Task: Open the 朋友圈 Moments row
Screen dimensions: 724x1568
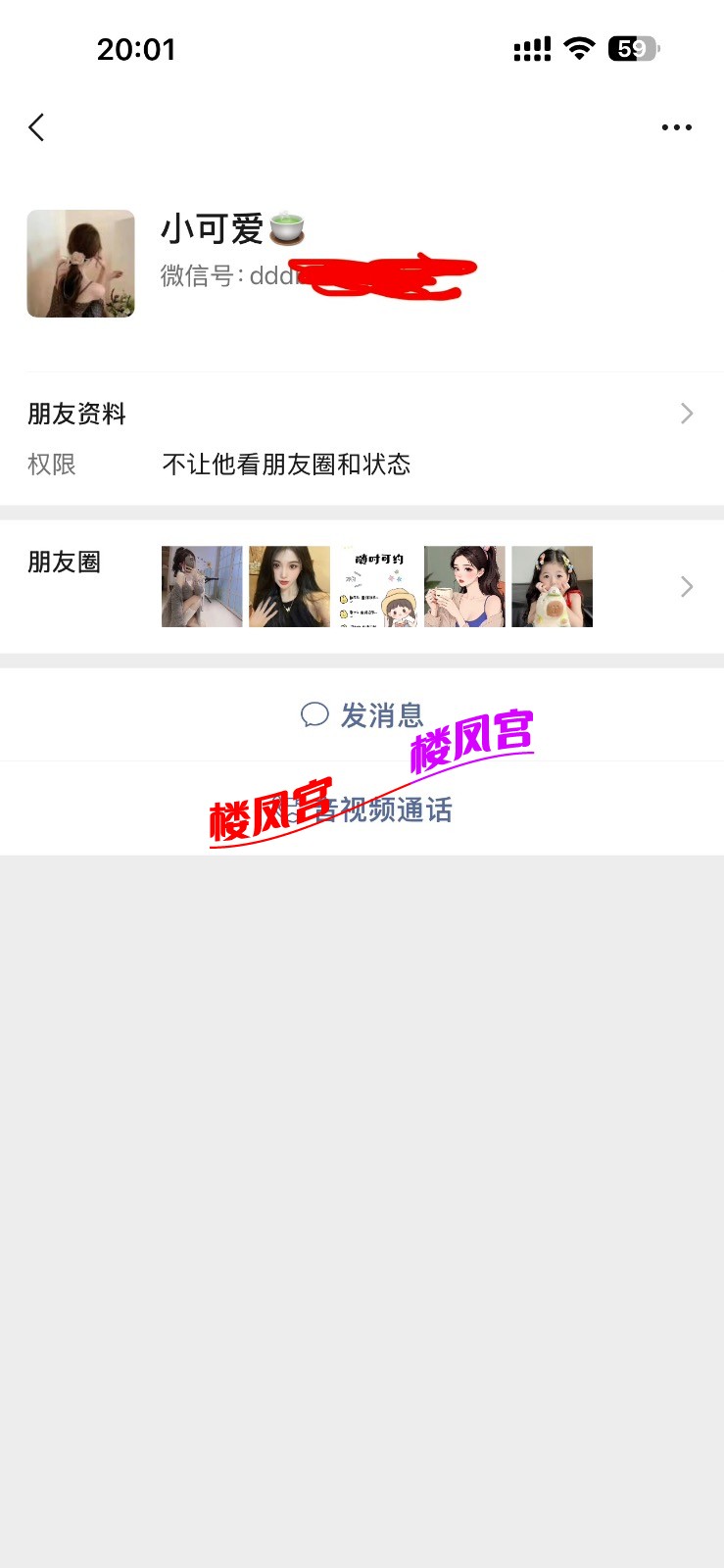Action: coord(361,586)
